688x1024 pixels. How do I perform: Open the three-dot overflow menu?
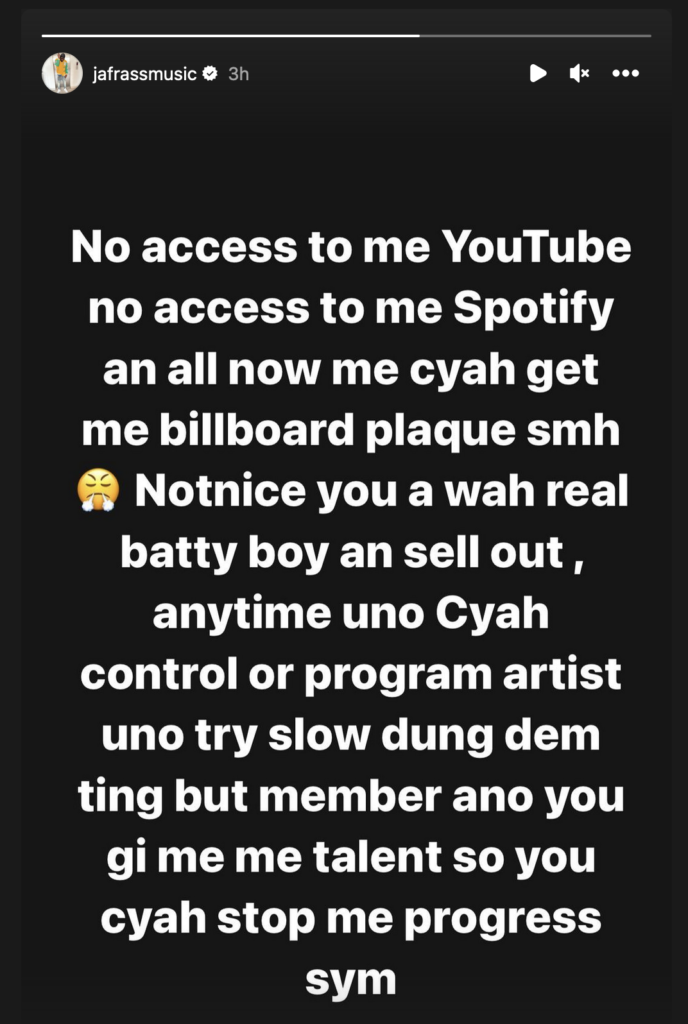click(625, 73)
